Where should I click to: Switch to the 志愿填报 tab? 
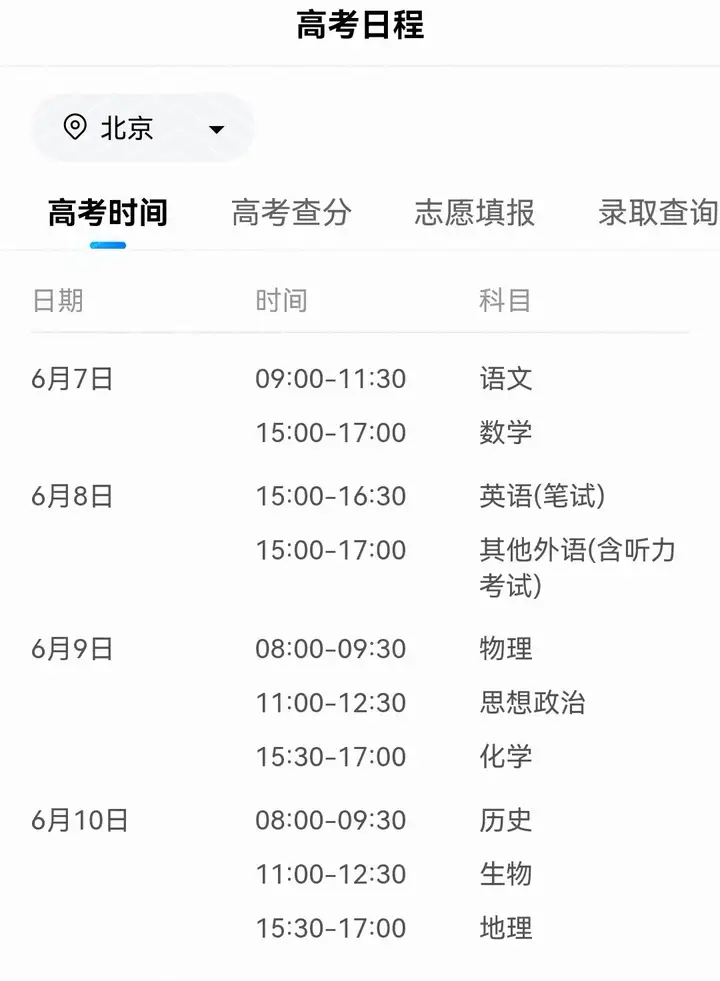click(474, 213)
